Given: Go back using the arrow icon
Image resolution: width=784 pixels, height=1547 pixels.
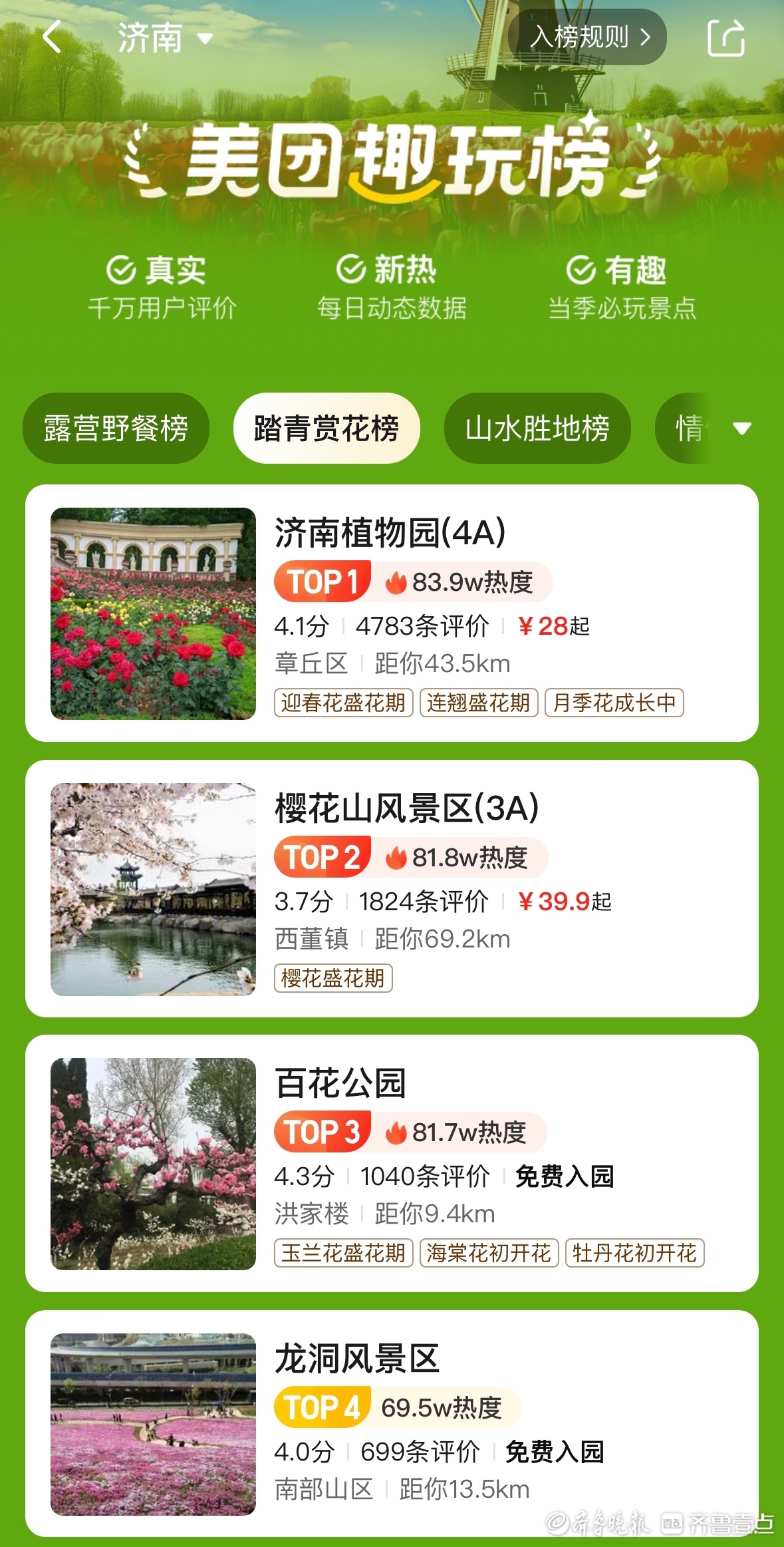Looking at the screenshot, I should coord(52,37).
